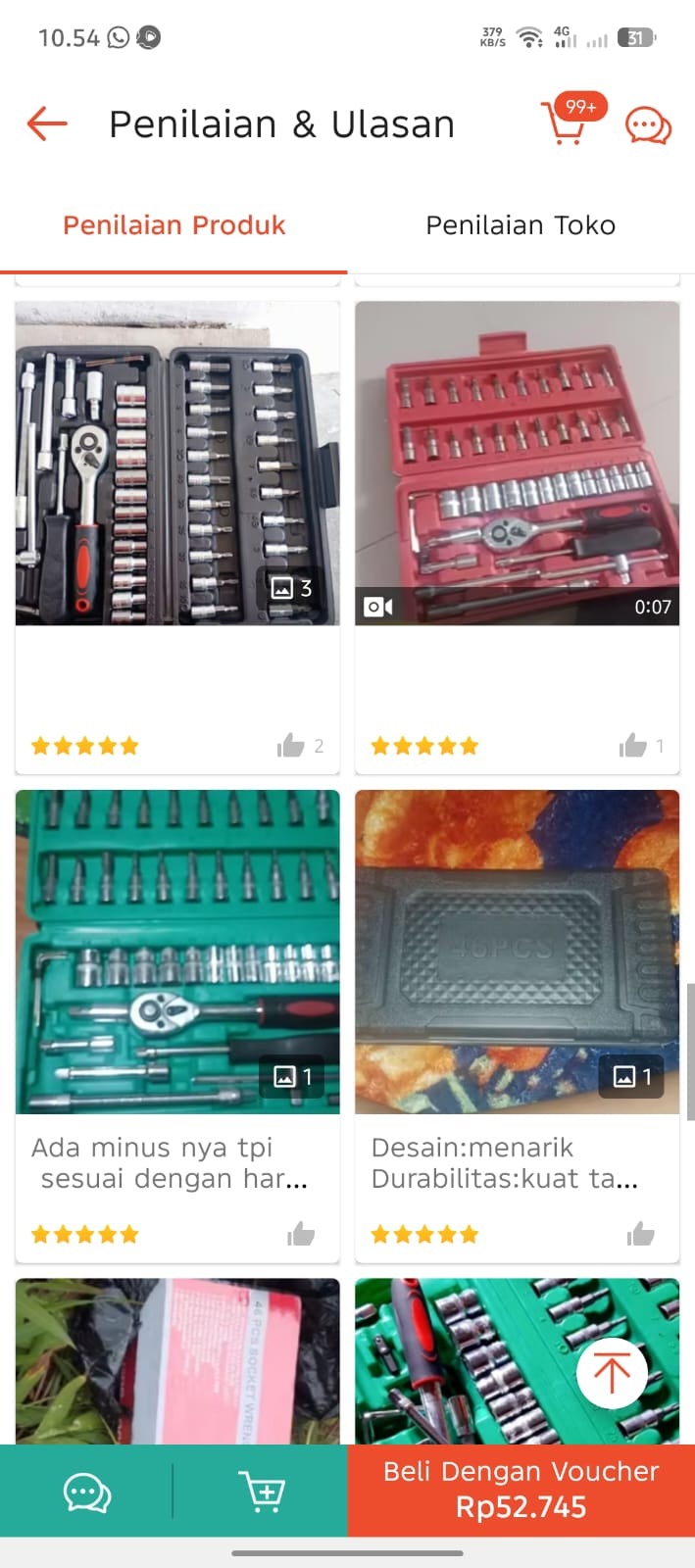Go back from Penilaian & Ulasan
The height and width of the screenshot is (1568, 695).
click(x=47, y=124)
